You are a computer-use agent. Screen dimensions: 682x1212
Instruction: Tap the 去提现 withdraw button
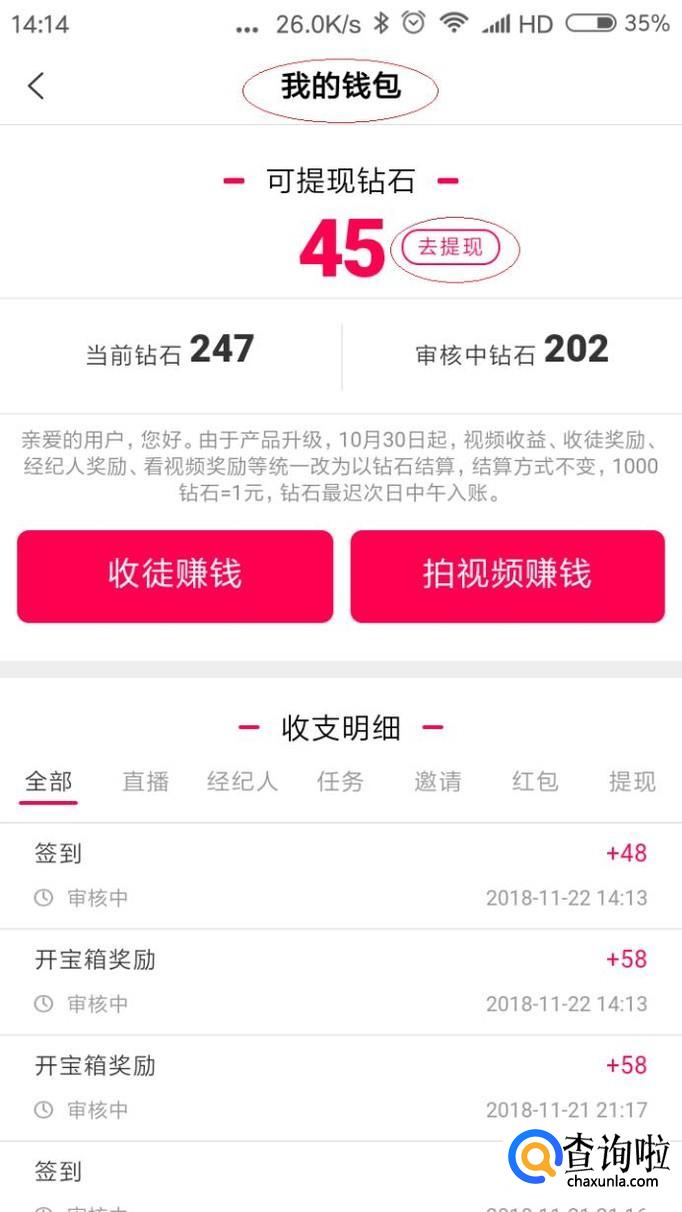pyautogui.click(x=450, y=247)
